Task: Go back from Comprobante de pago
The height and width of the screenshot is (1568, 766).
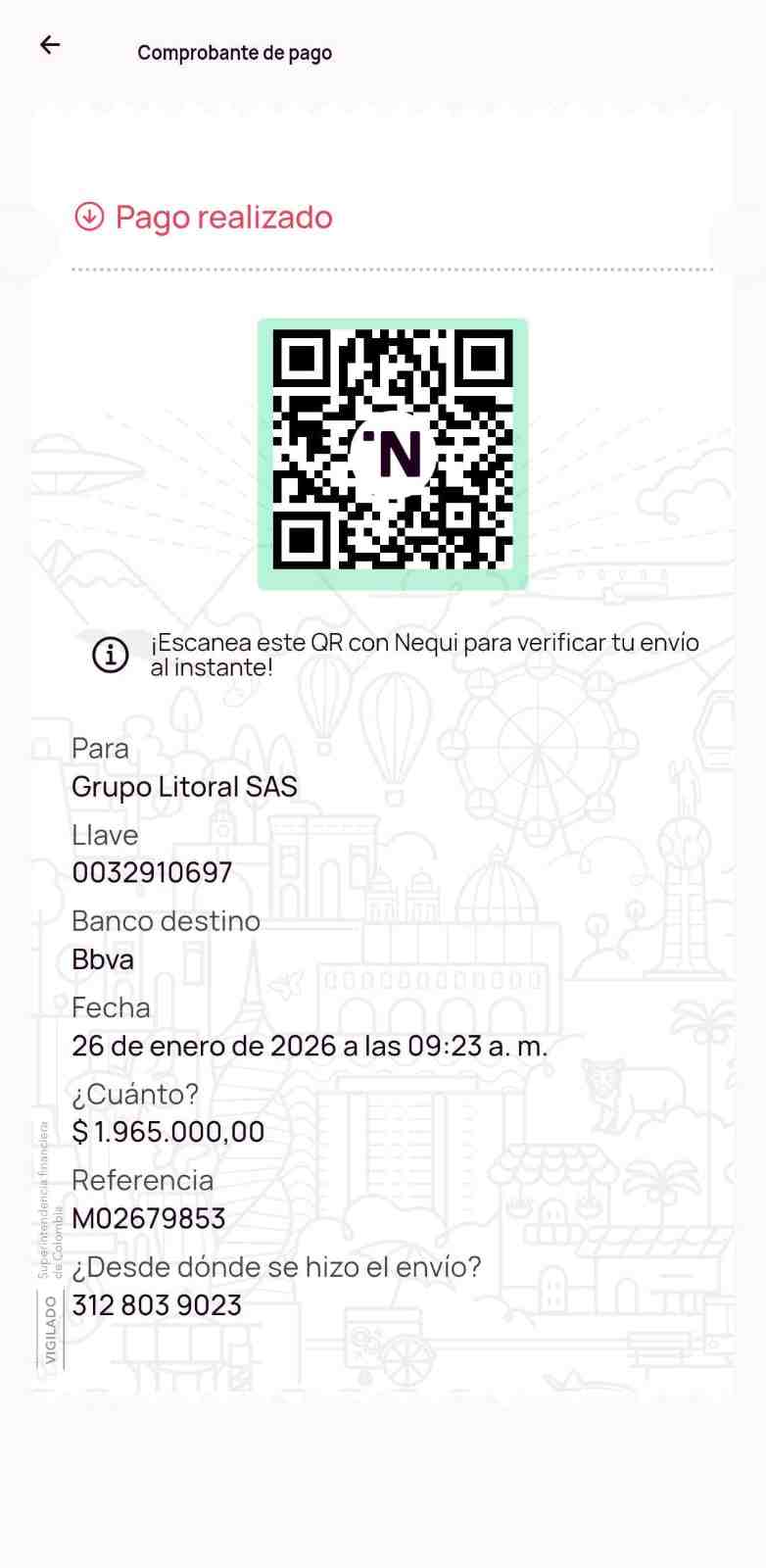Action: tap(50, 45)
